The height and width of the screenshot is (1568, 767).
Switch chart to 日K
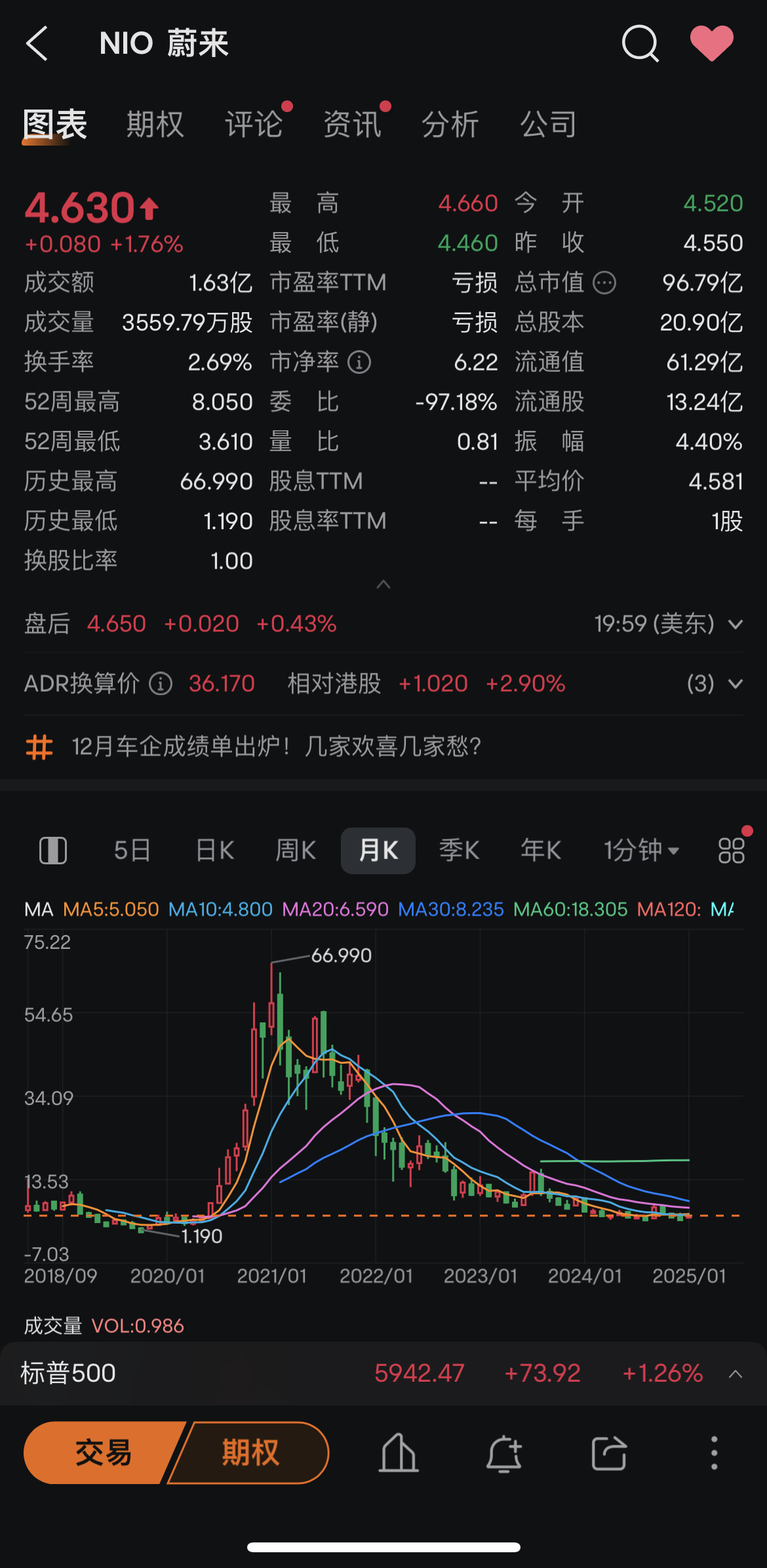(x=215, y=851)
